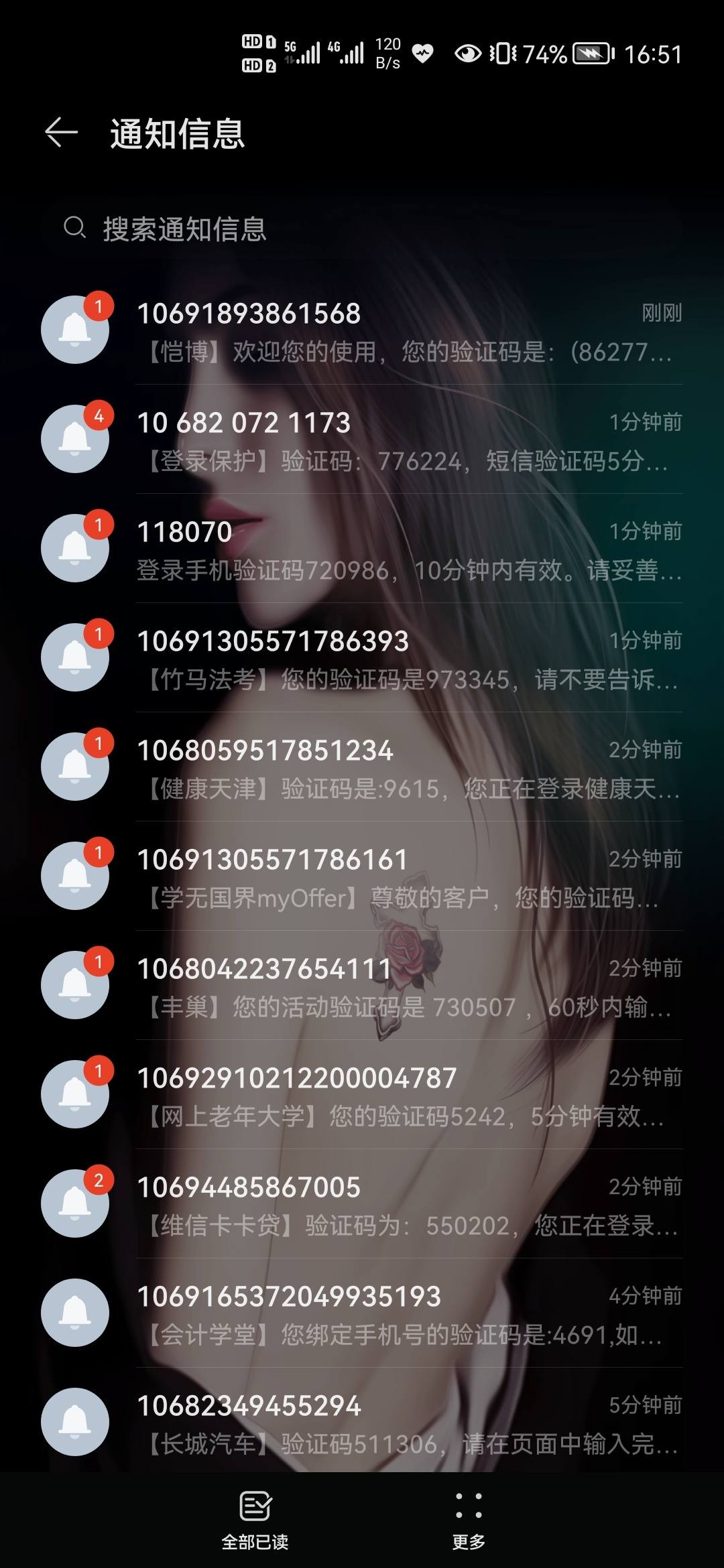The height and width of the screenshot is (1568, 724).
Task: Click the bell icon beside 10694485867005
Action: coord(74,1203)
